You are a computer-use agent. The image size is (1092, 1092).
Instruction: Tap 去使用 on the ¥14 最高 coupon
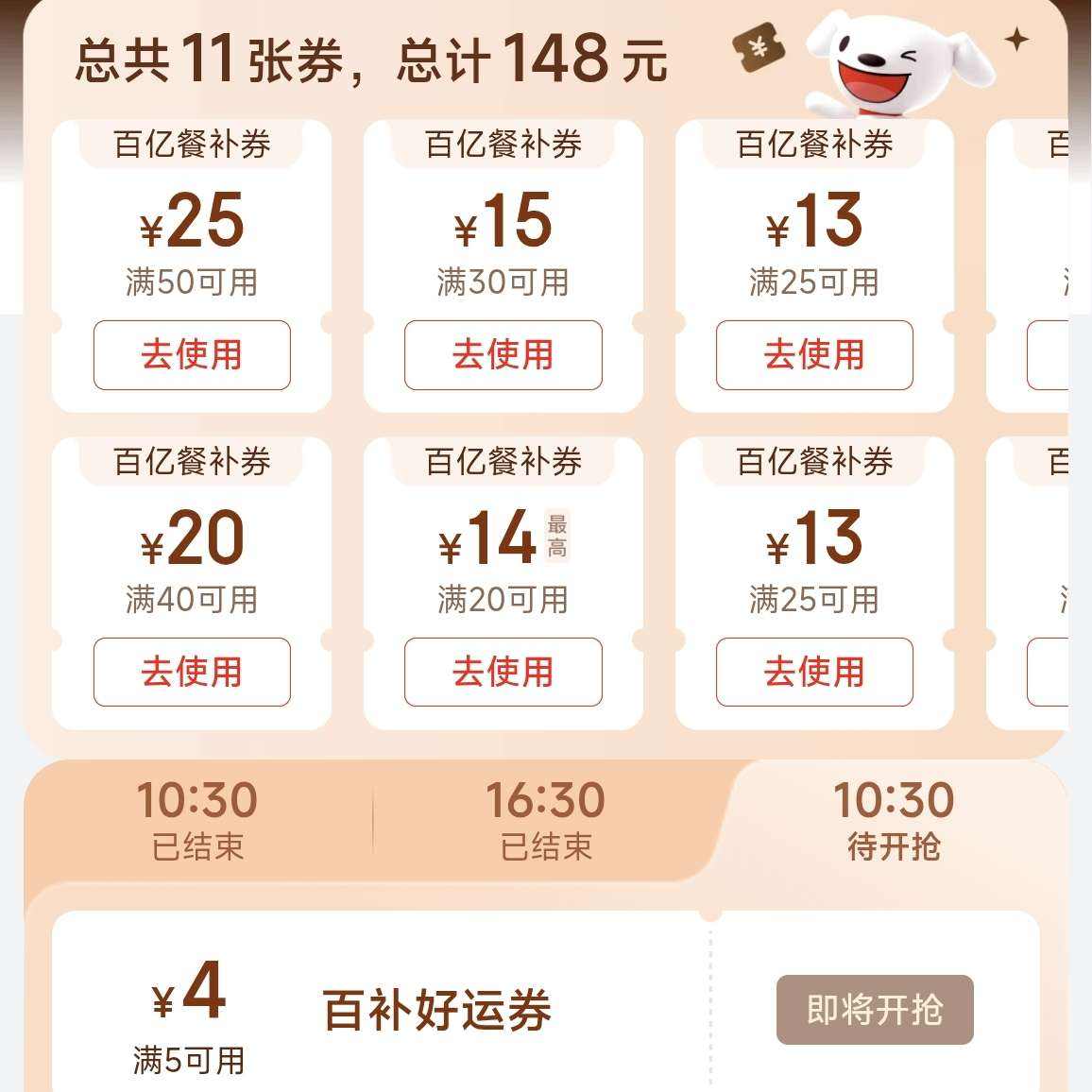[x=503, y=672]
